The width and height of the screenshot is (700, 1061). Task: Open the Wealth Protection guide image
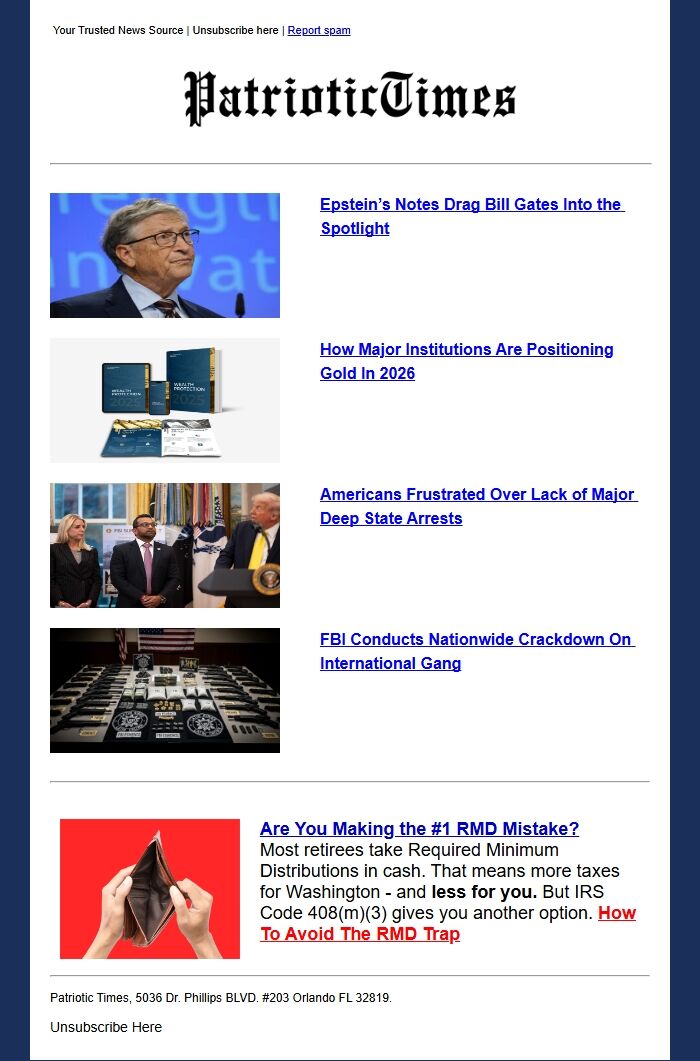tap(165, 400)
